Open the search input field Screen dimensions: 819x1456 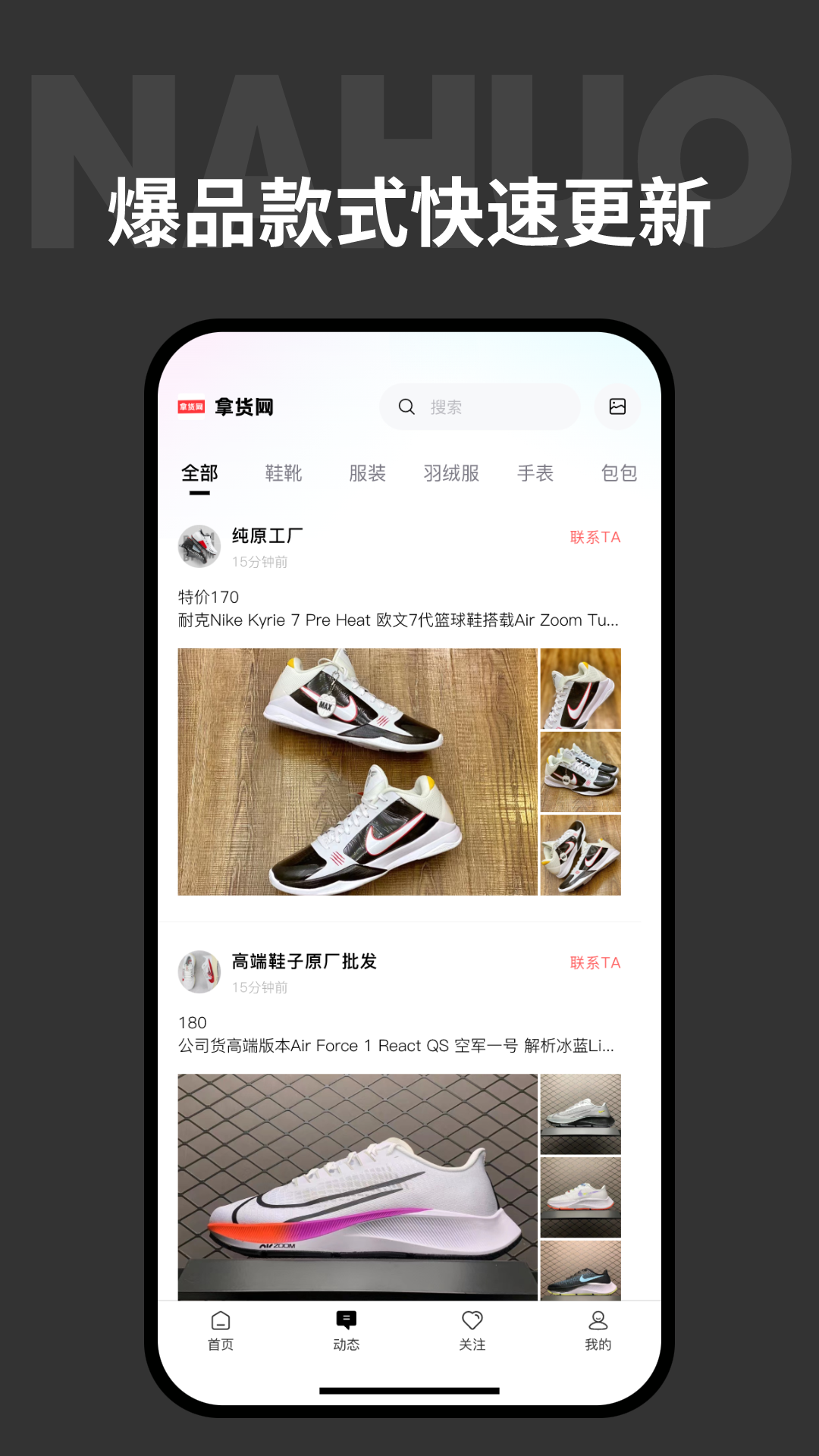(479, 407)
